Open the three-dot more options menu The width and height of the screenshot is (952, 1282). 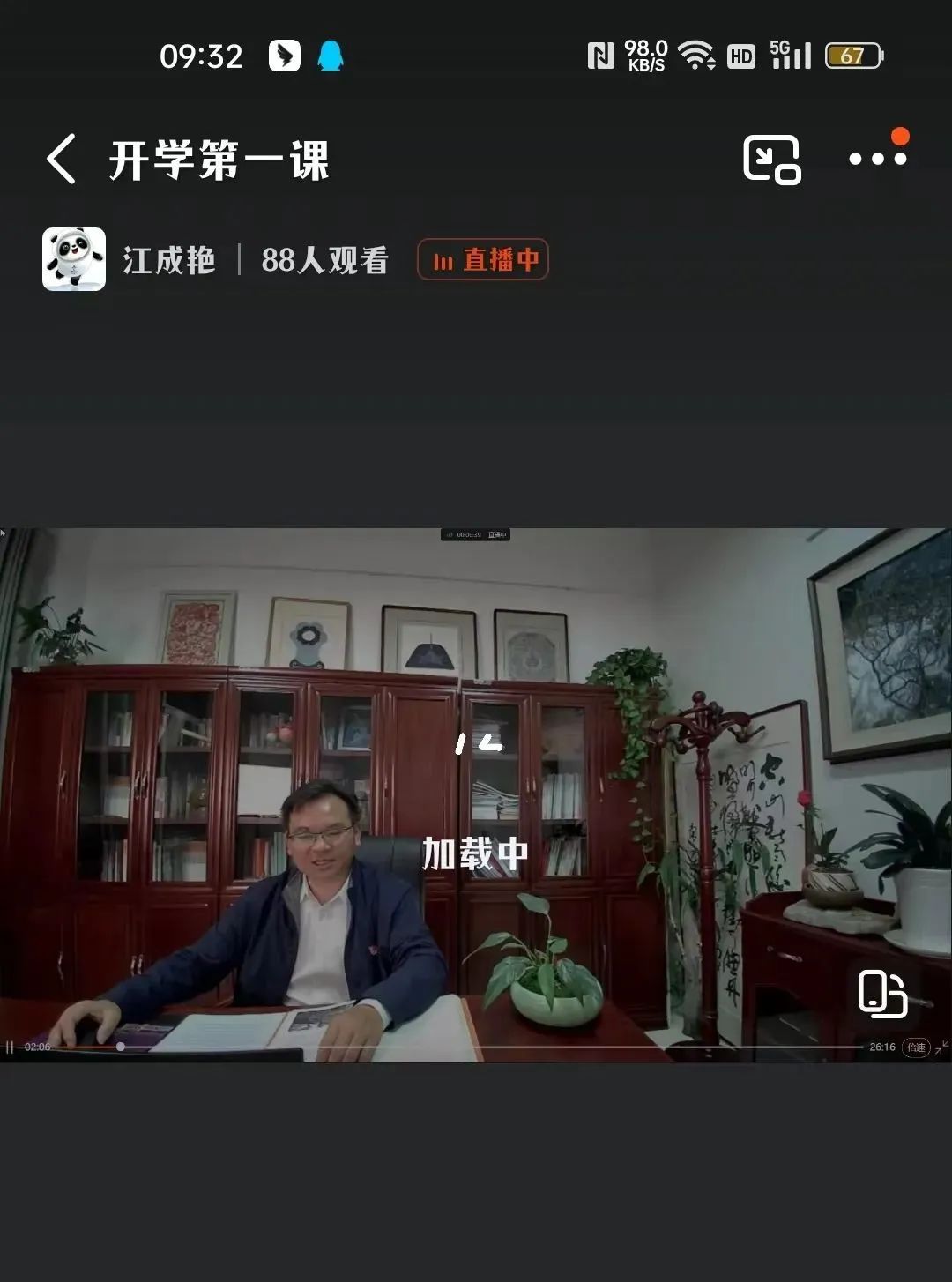(877, 159)
